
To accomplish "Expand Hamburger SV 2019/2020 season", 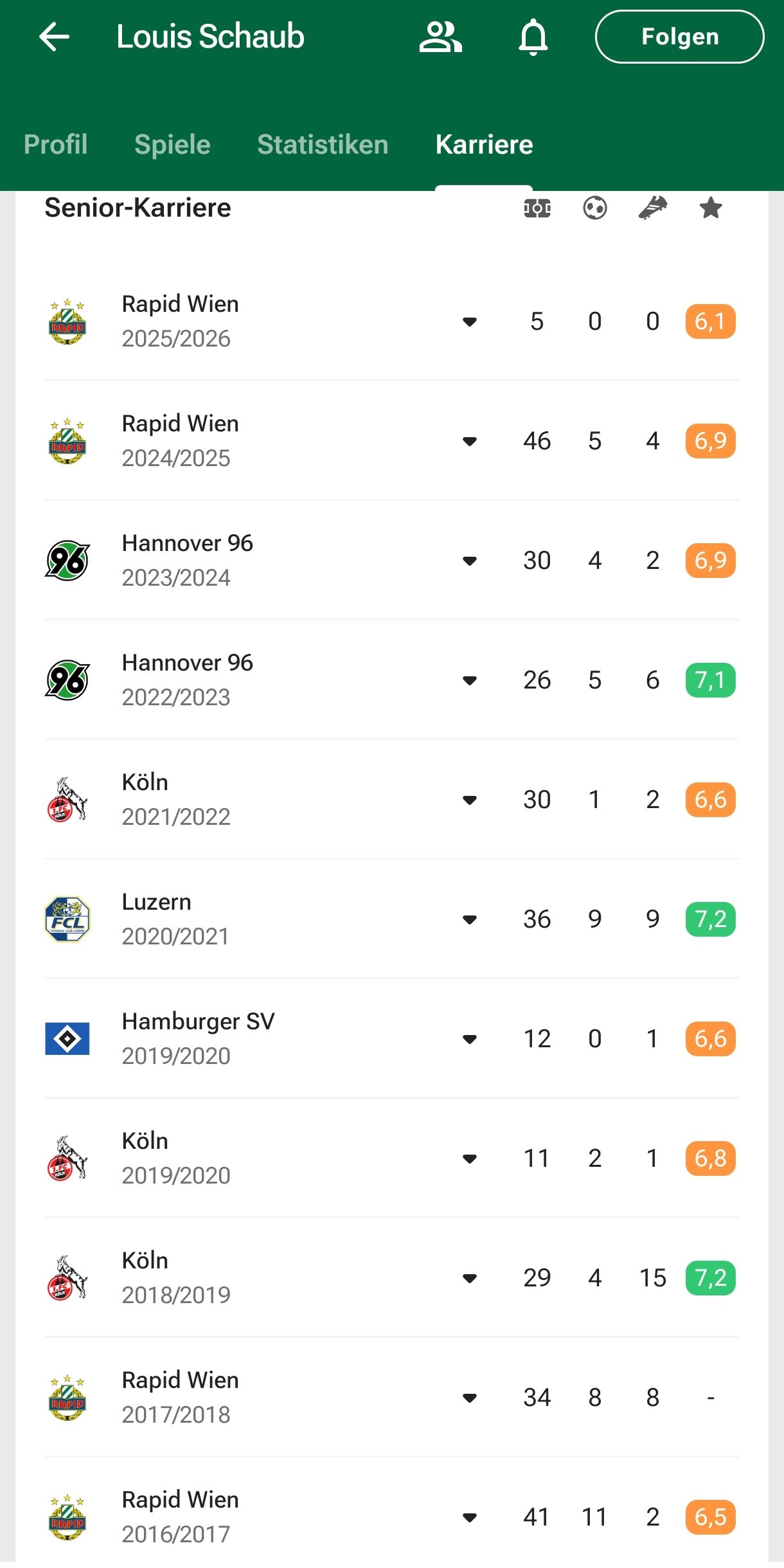I will coord(470,1039).
